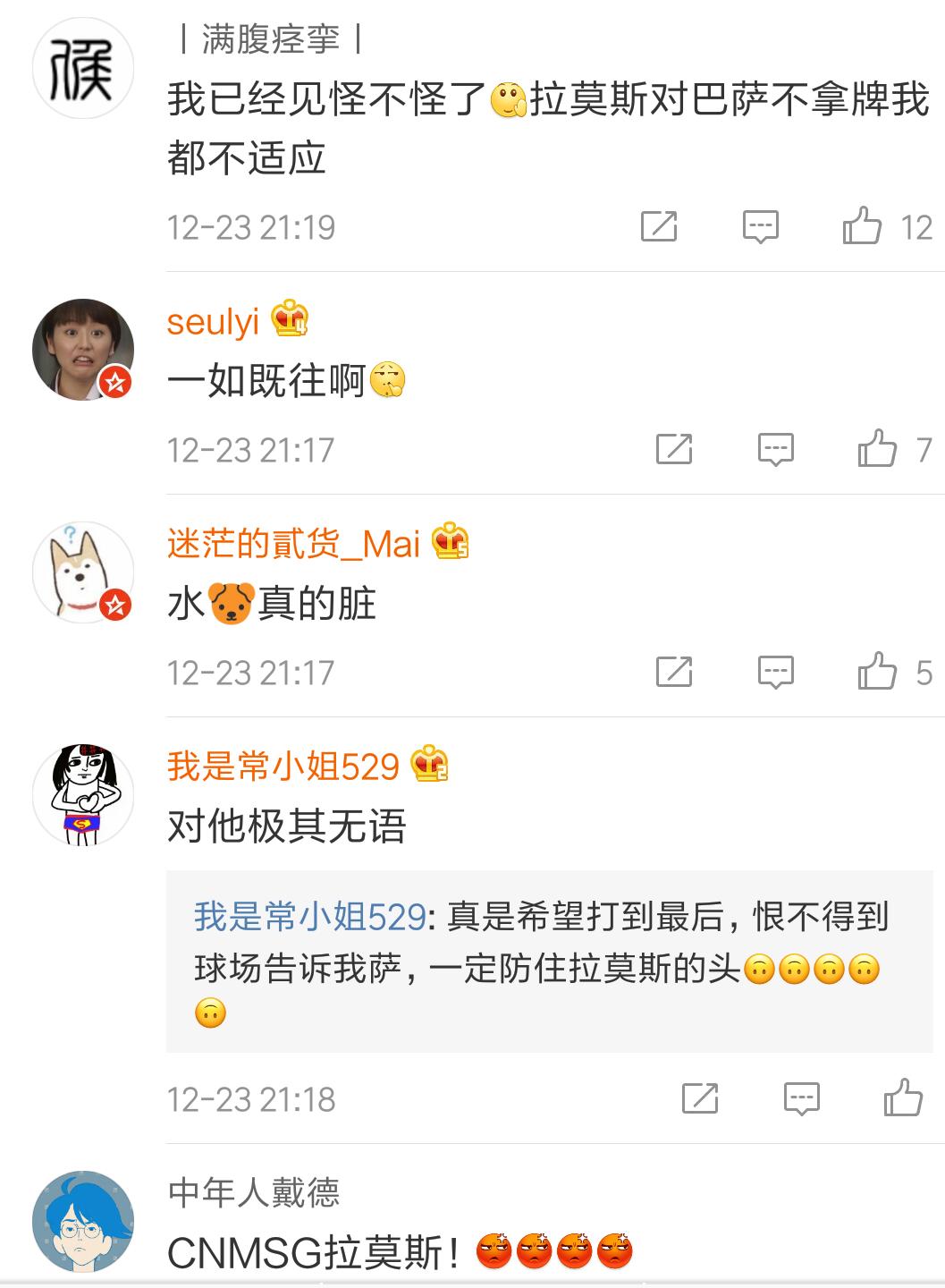Click the username 中年人戴德
Image resolution: width=945 pixels, height=1288 pixels.
coord(256,1191)
